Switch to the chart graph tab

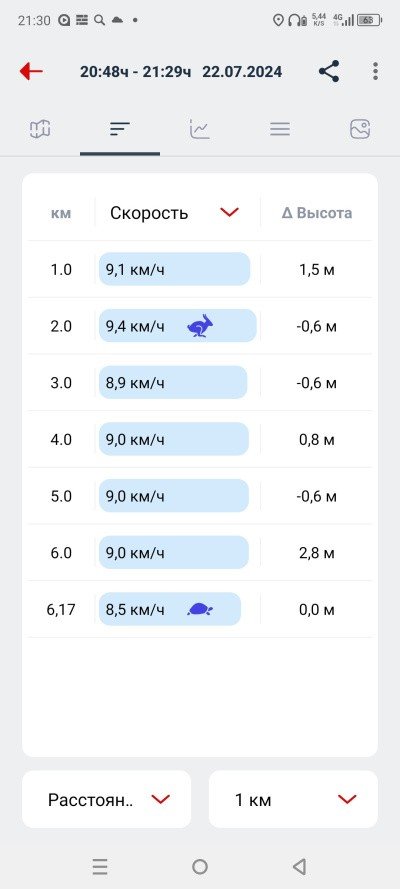199,129
